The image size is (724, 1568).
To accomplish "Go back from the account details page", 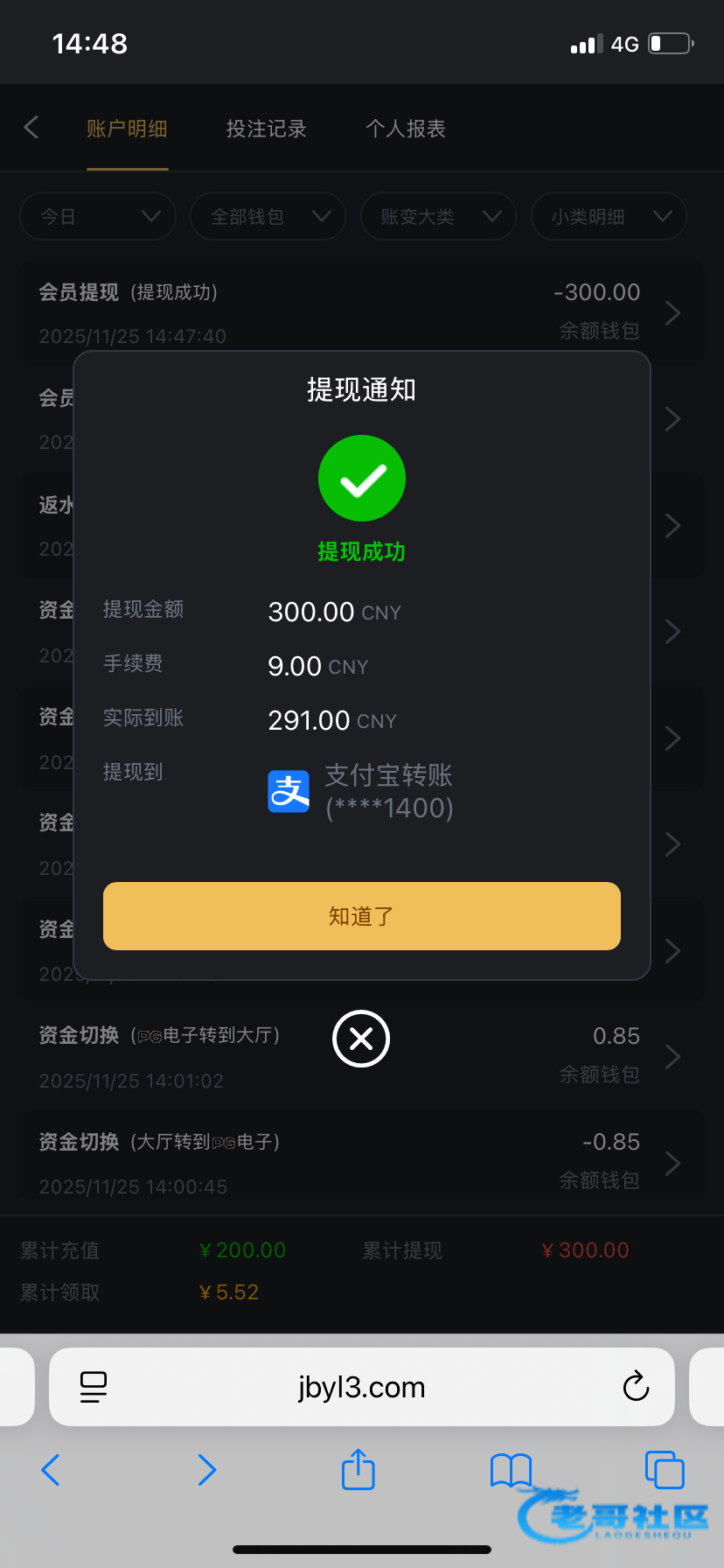I will tap(31, 128).
